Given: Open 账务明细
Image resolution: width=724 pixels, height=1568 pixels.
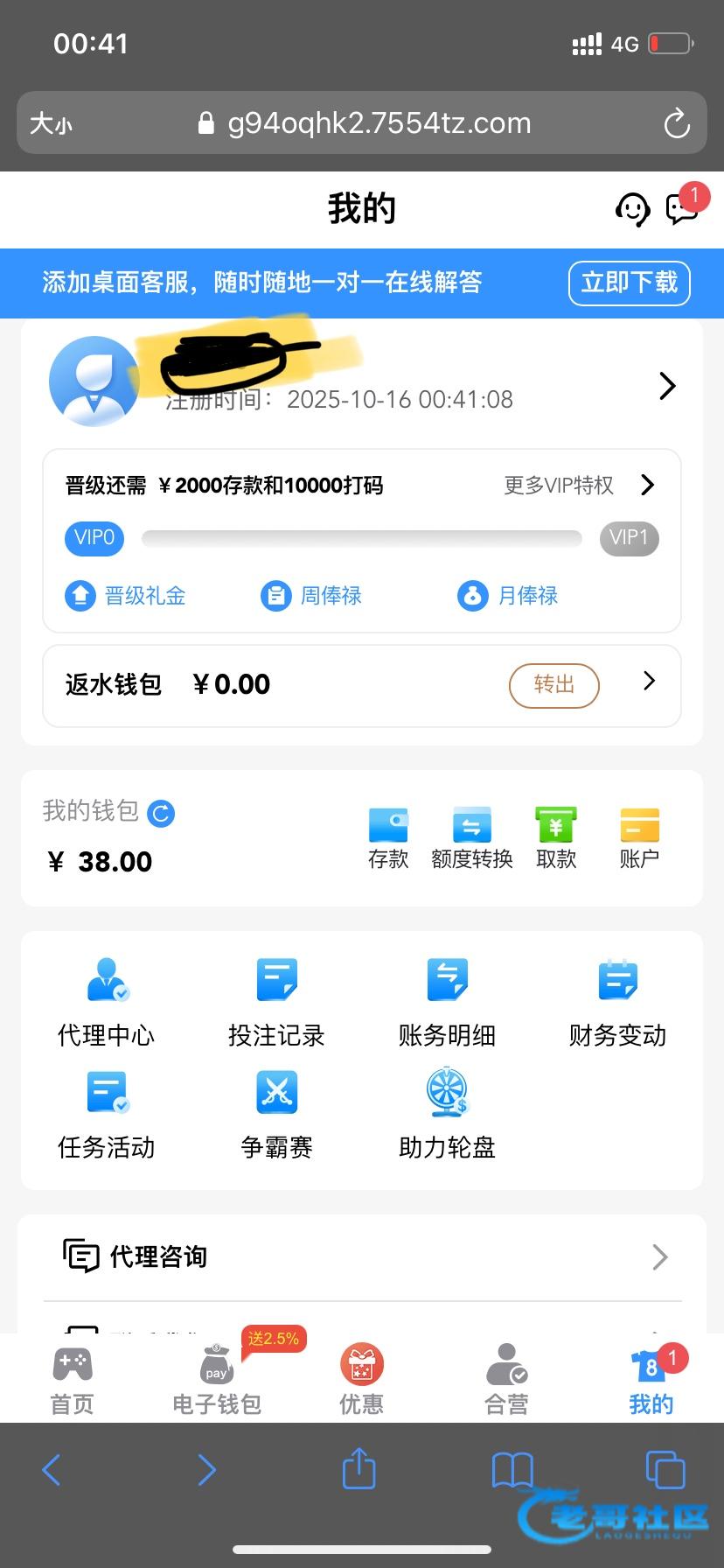Looking at the screenshot, I should [x=447, y=1002].
